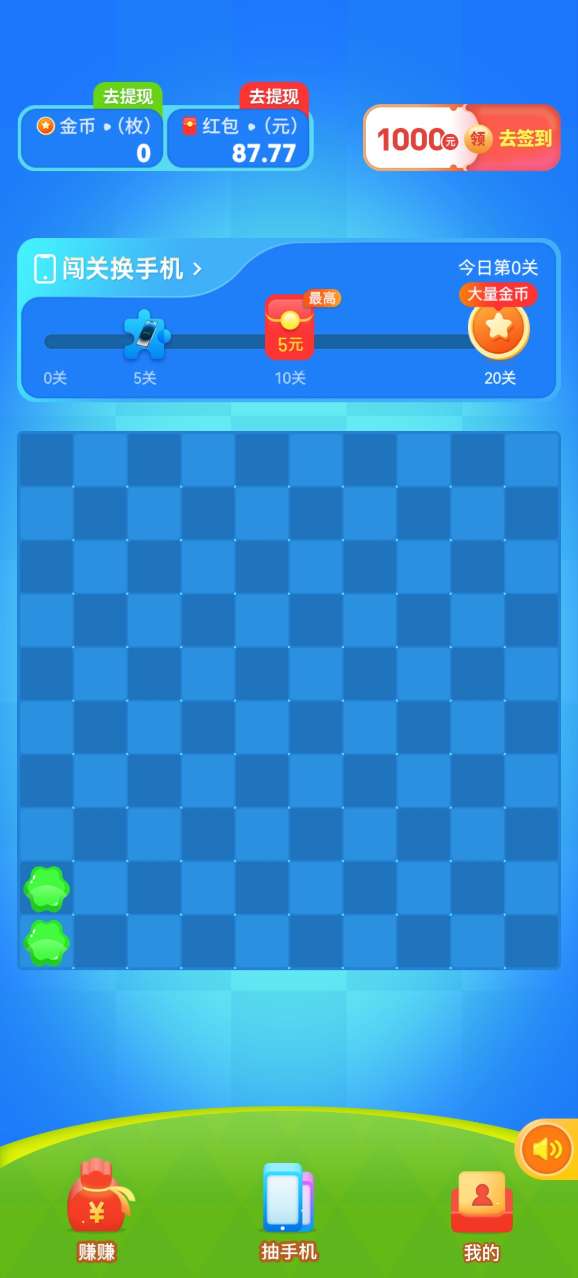
Task: Open the 1000元 去签到 sign-in banner
Action: [x=461, y=138]
